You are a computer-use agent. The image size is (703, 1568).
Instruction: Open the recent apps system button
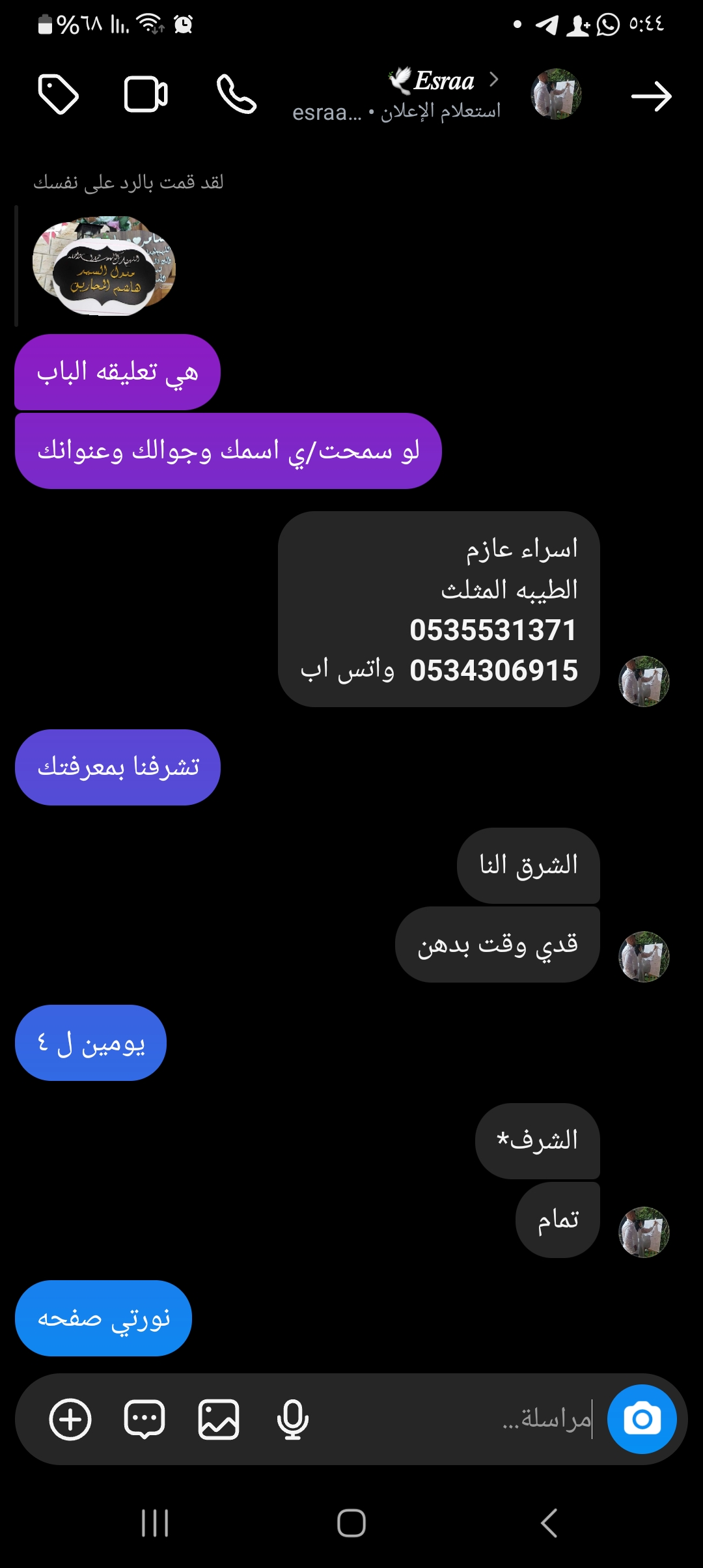155,1523
